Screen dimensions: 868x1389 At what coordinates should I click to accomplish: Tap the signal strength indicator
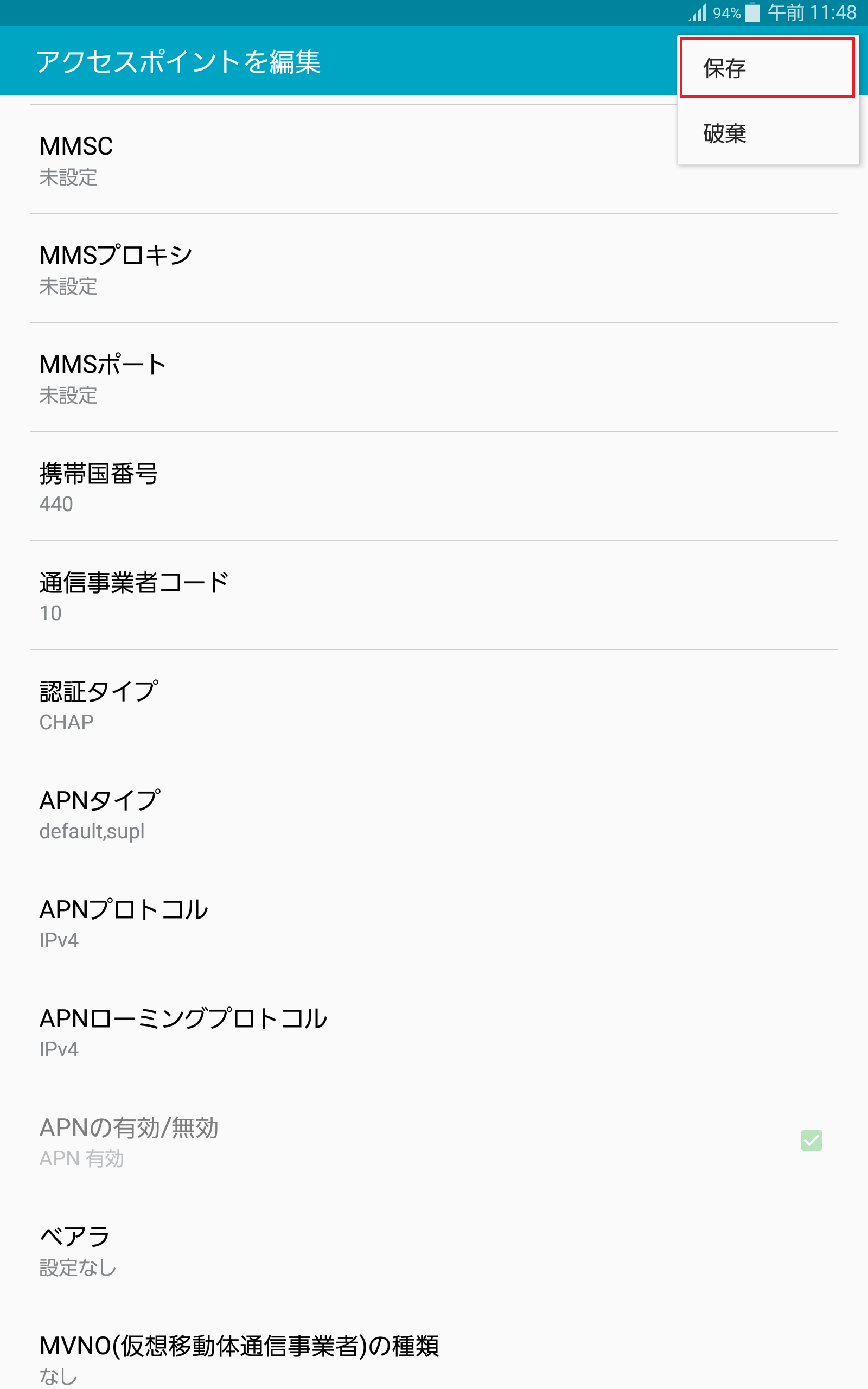698,12
